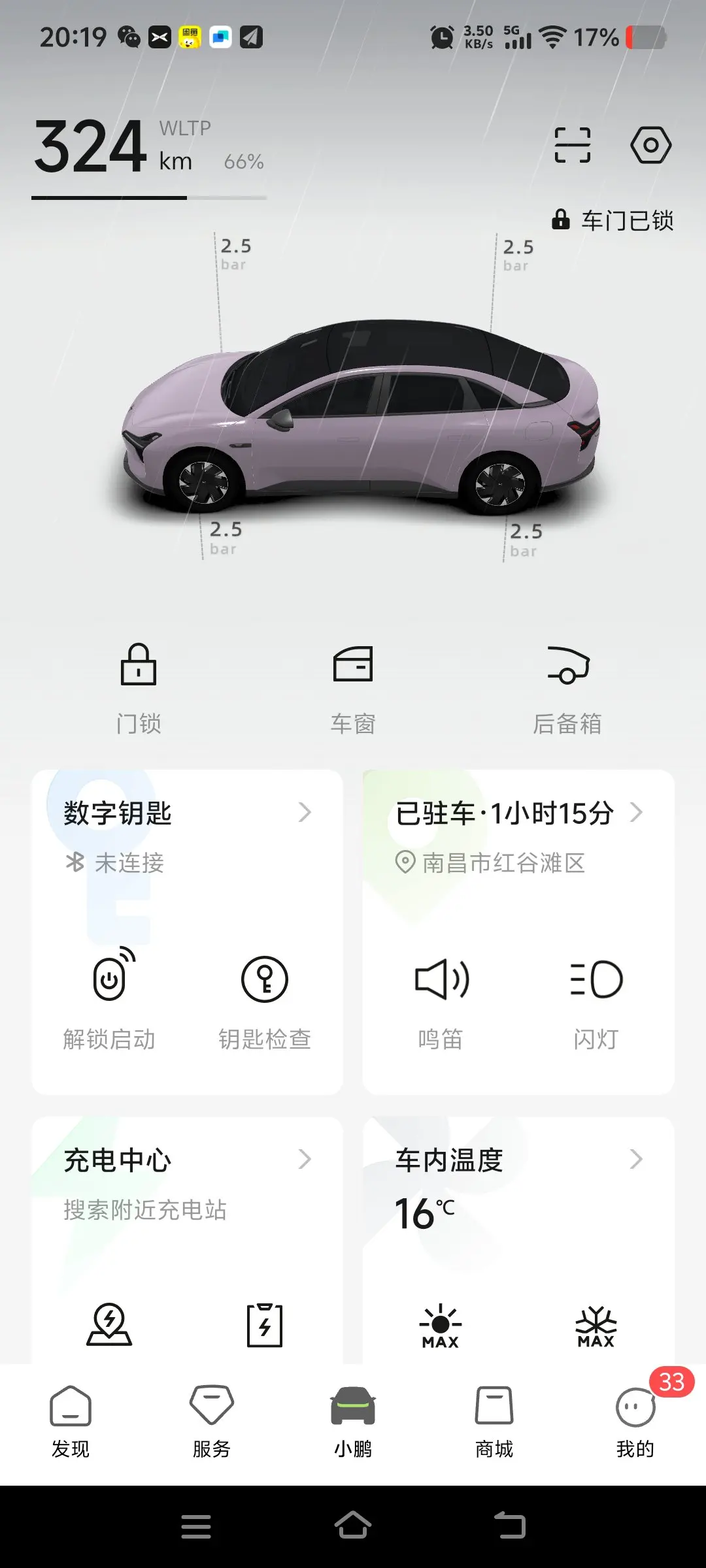Screen dimensions: 706x1568
Task: Tap the 门锁 door lock control
Action: (139, 687)
